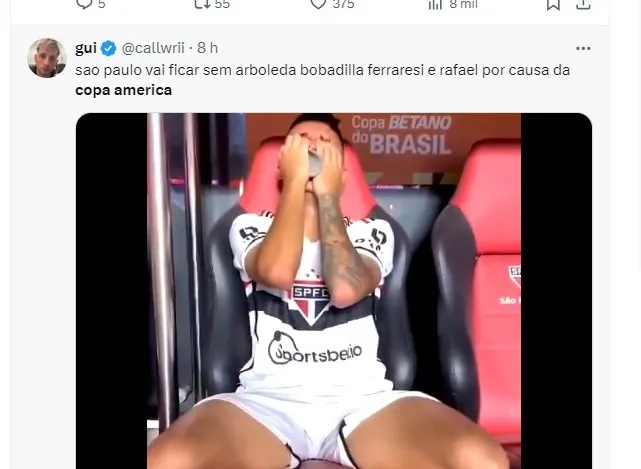Reply to the previous post
641x469 pixels.
coord(85,4)
